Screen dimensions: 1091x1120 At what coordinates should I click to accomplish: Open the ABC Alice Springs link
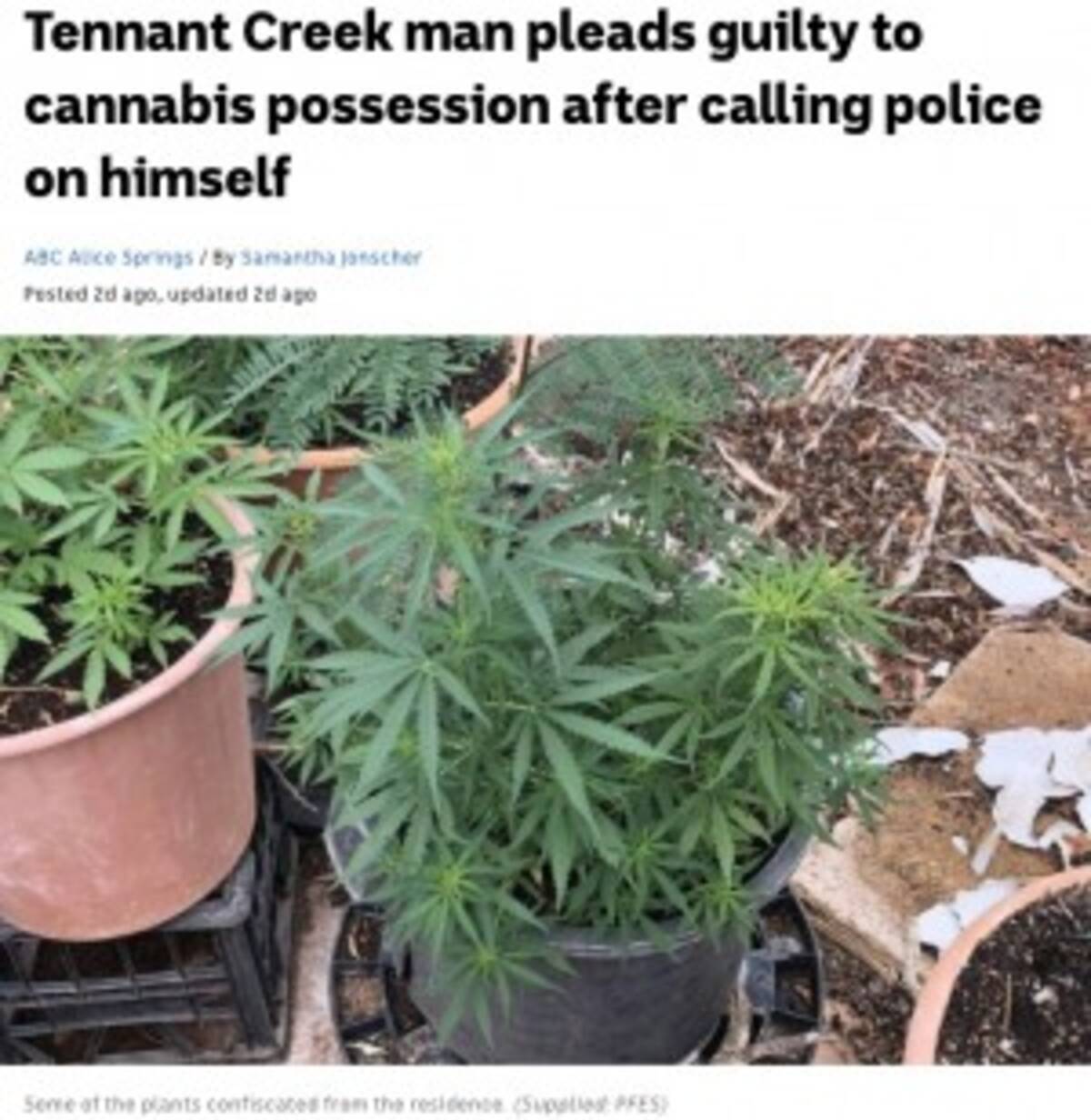(x=108, y=257)
